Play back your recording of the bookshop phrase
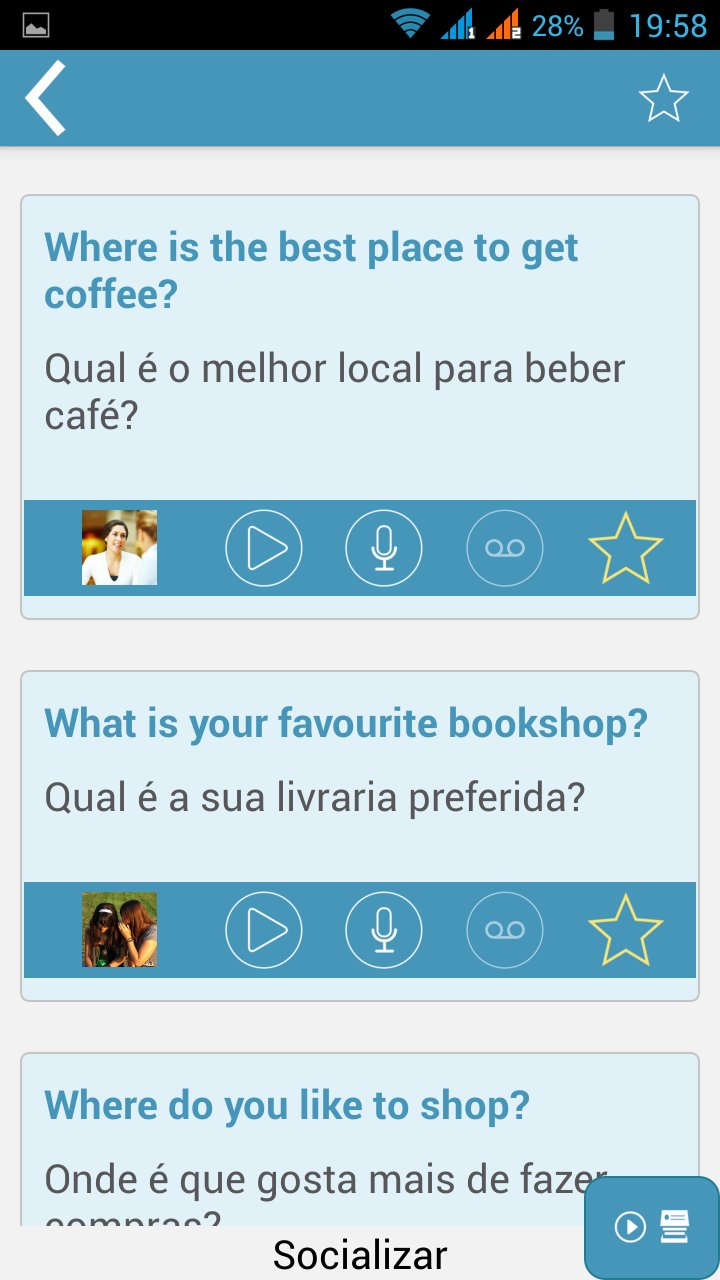 [505, 930]
